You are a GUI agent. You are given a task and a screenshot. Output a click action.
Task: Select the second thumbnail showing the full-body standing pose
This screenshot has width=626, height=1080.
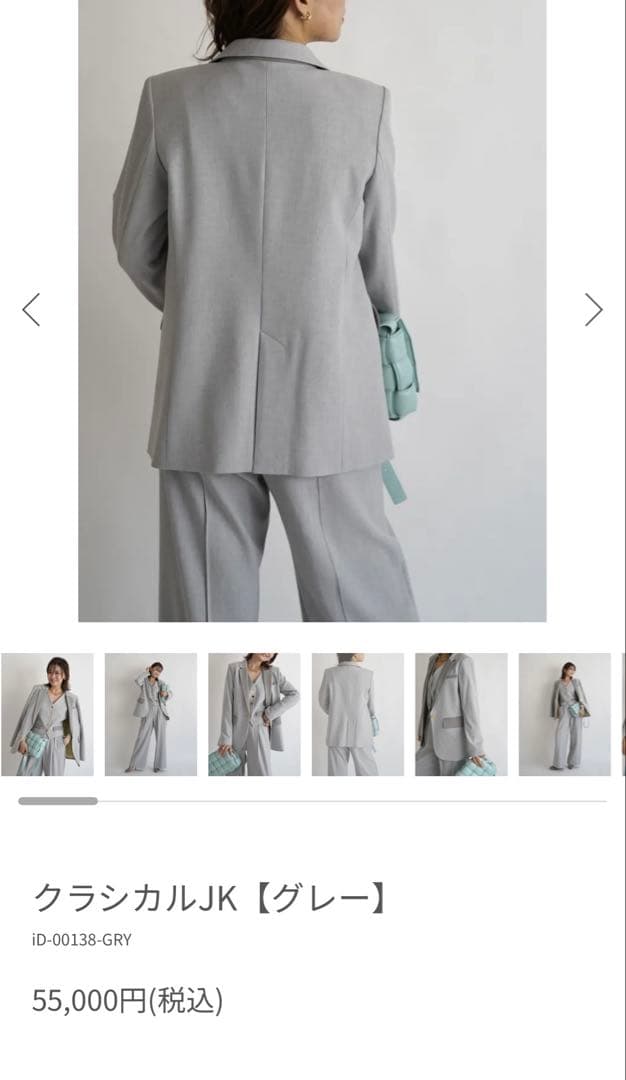click(x=151, y=714)
